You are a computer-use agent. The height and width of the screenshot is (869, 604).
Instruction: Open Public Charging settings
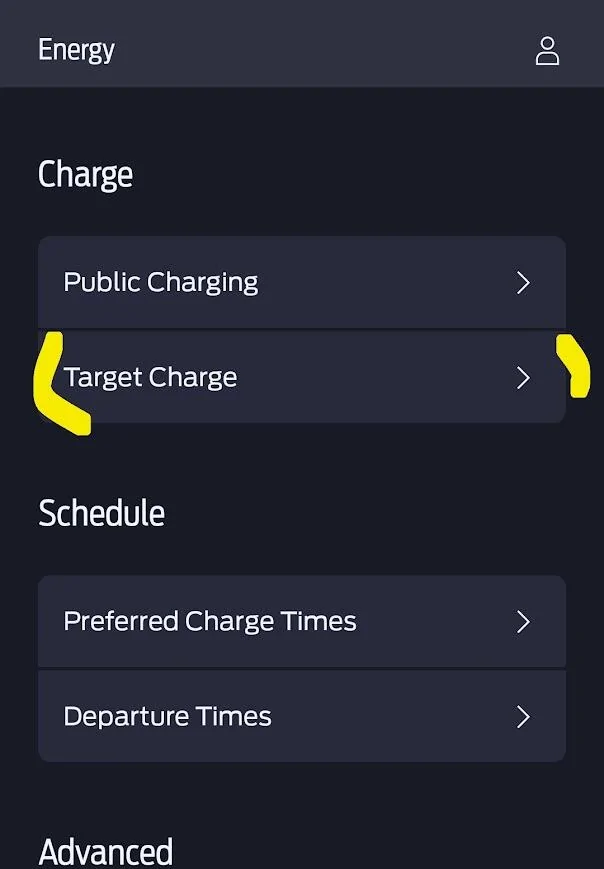click(301, 283)
